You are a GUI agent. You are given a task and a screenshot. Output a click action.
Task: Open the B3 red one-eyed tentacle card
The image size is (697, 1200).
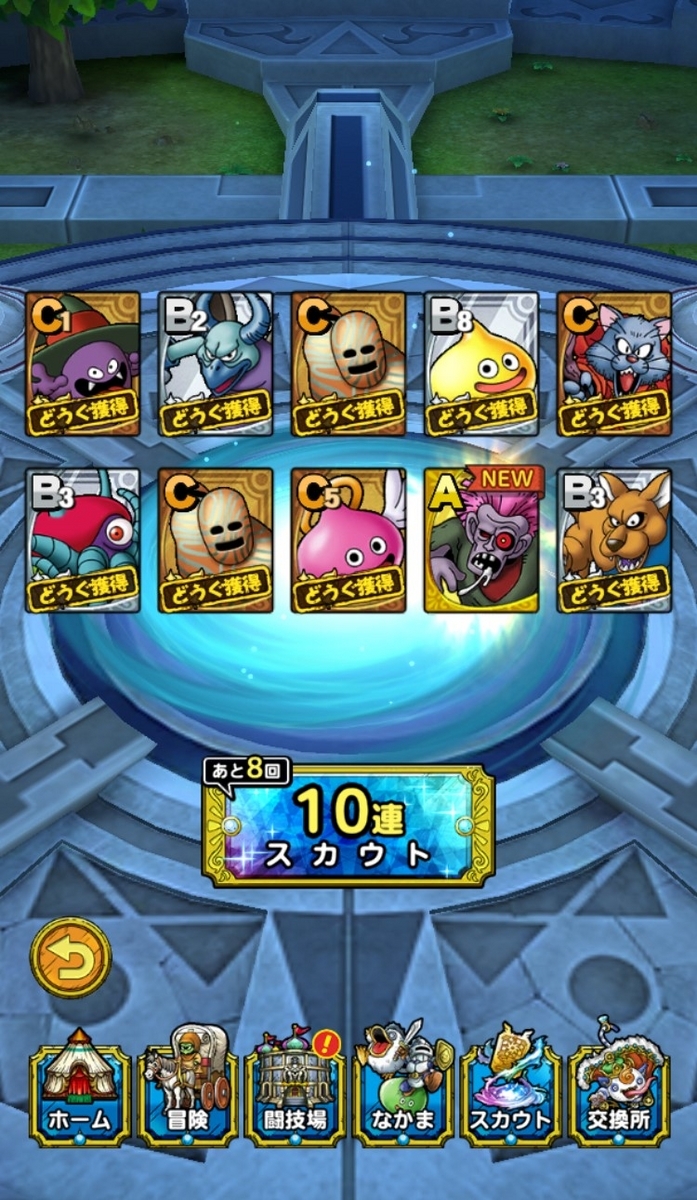pyautogui.click(x=83, y=540)
